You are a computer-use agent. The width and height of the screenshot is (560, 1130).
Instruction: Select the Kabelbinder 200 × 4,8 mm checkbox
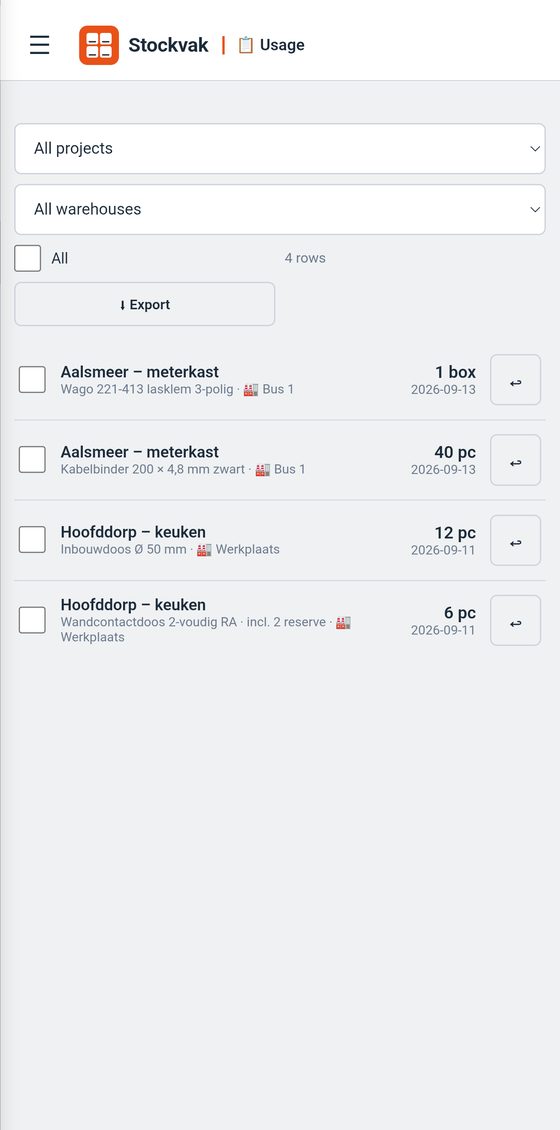coord(32,460)
